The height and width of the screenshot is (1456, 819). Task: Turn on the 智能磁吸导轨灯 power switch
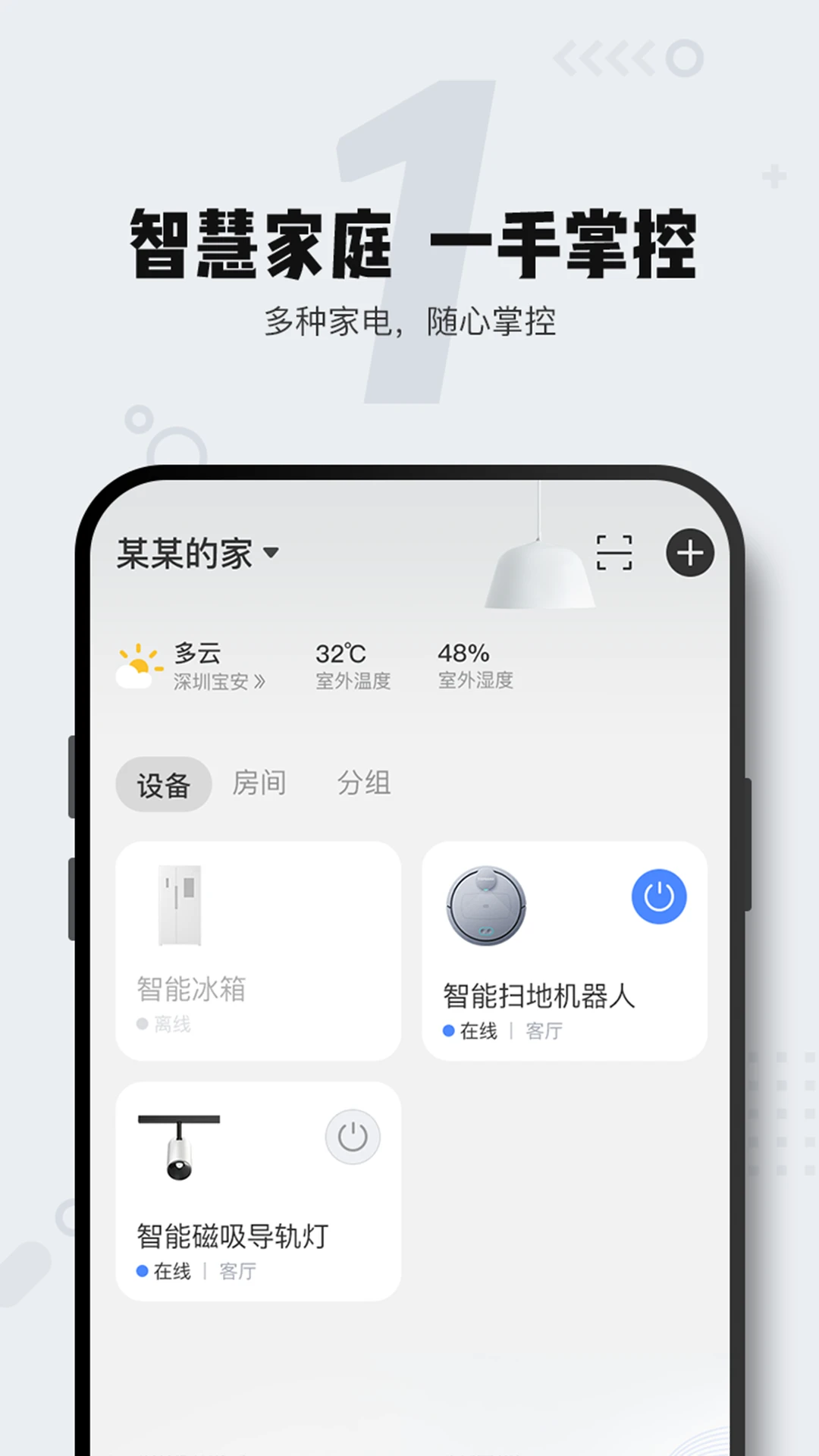[350, 1135]
